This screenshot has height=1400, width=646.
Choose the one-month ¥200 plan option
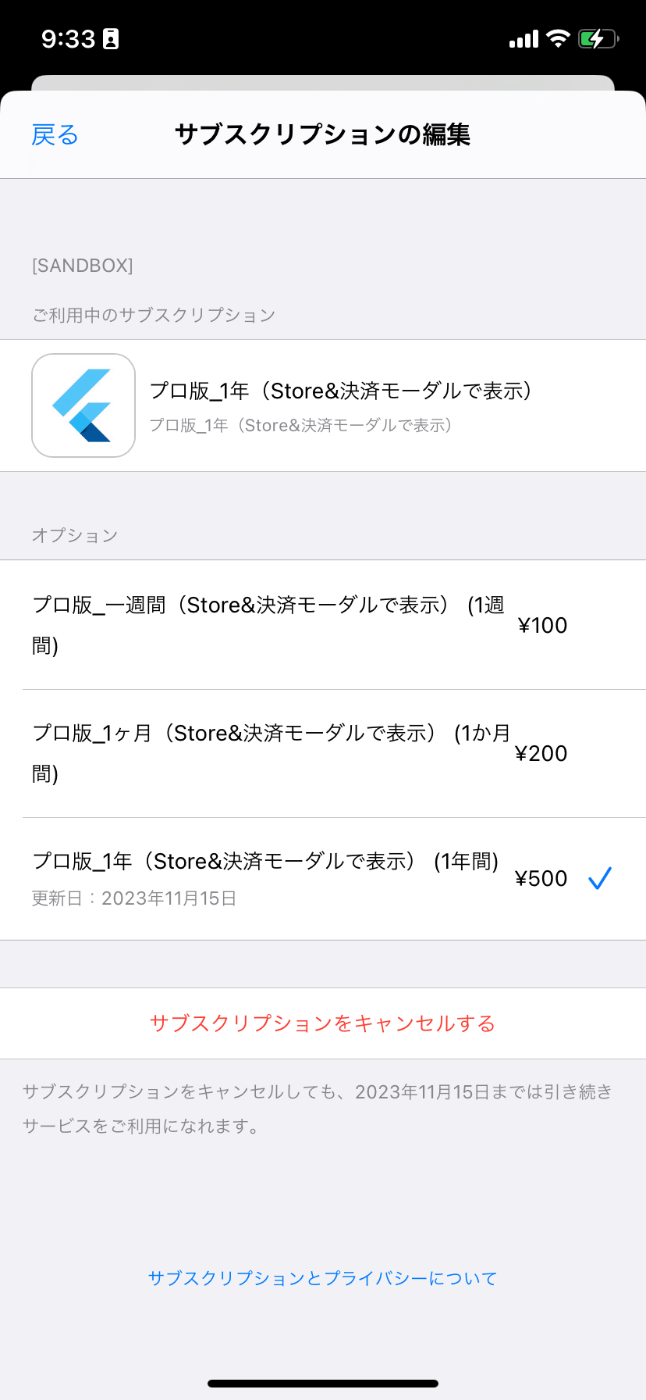323,753
